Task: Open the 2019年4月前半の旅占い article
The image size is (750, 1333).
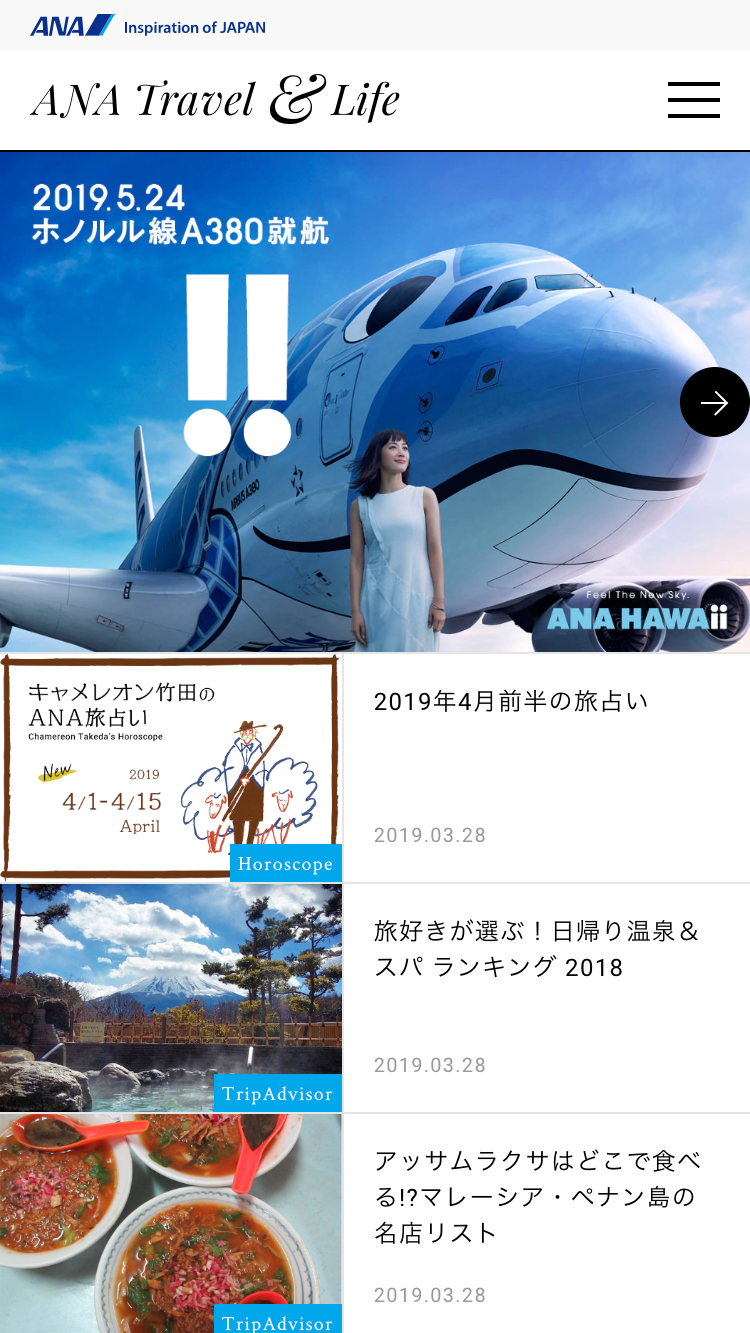Action: [510, 702]
